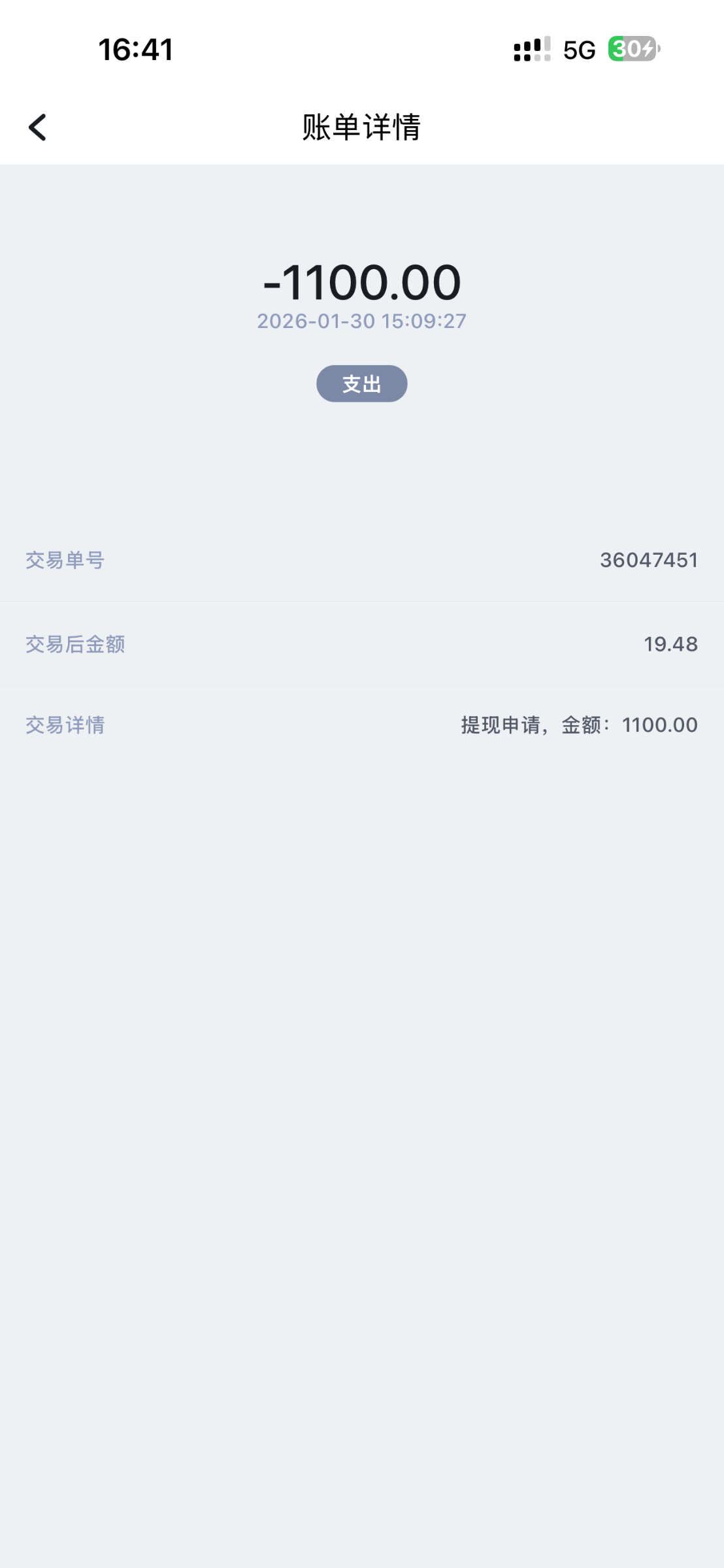Tap the 账单详情 title in the header
Image resolution: width=724 pixels, height=1568 pixels.
tap(361, 127)
